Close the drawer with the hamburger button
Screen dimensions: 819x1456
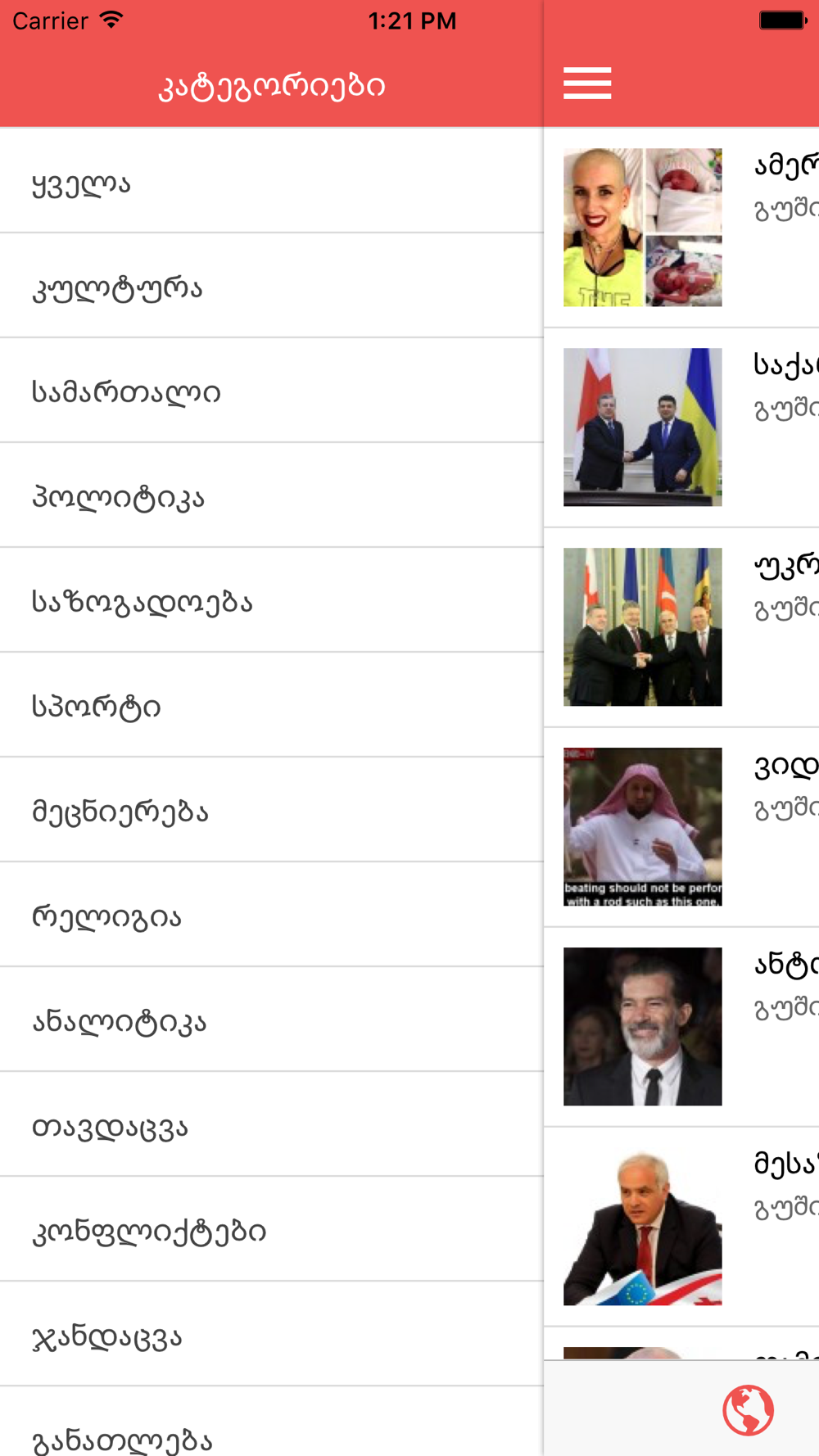587,84
